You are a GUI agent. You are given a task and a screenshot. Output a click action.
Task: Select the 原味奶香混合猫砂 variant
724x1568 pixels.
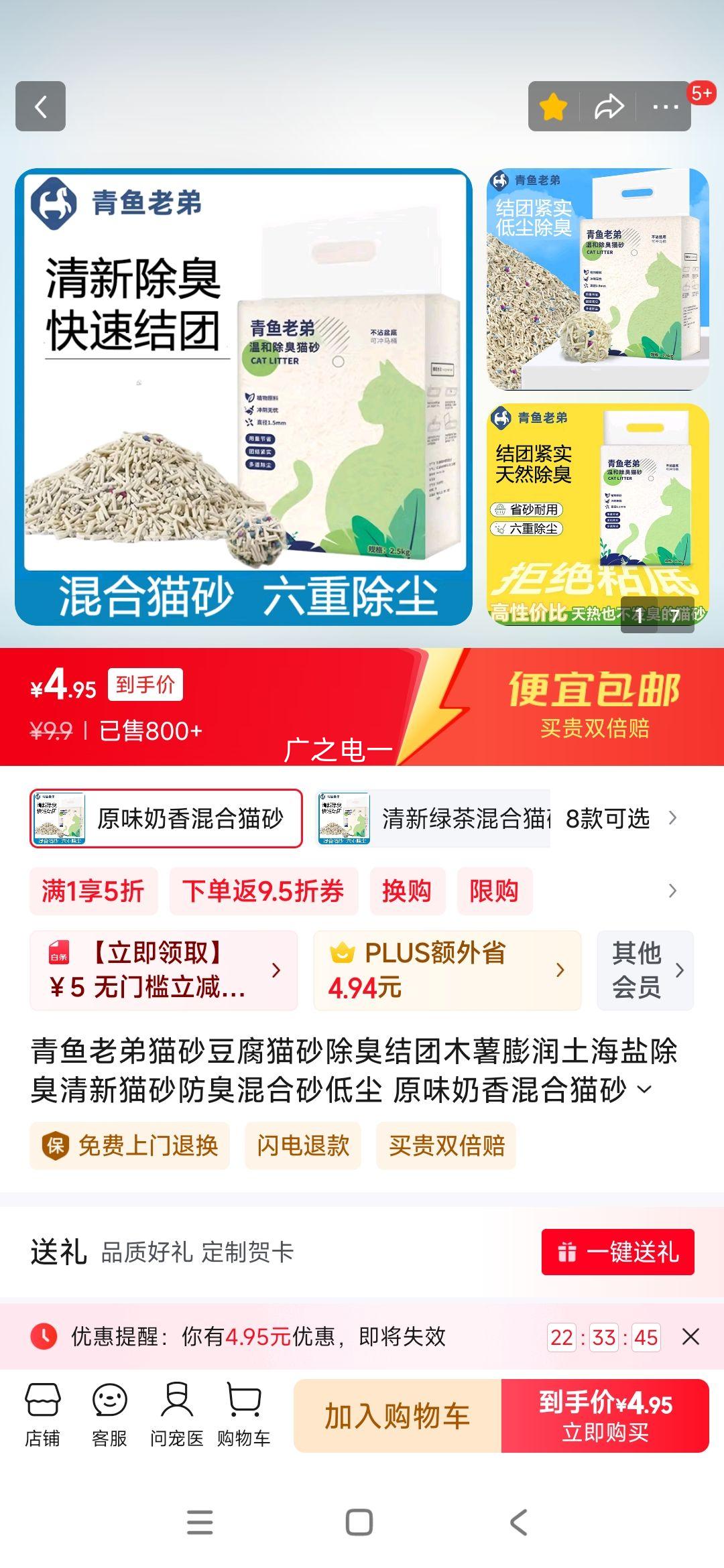click(166, 818)
